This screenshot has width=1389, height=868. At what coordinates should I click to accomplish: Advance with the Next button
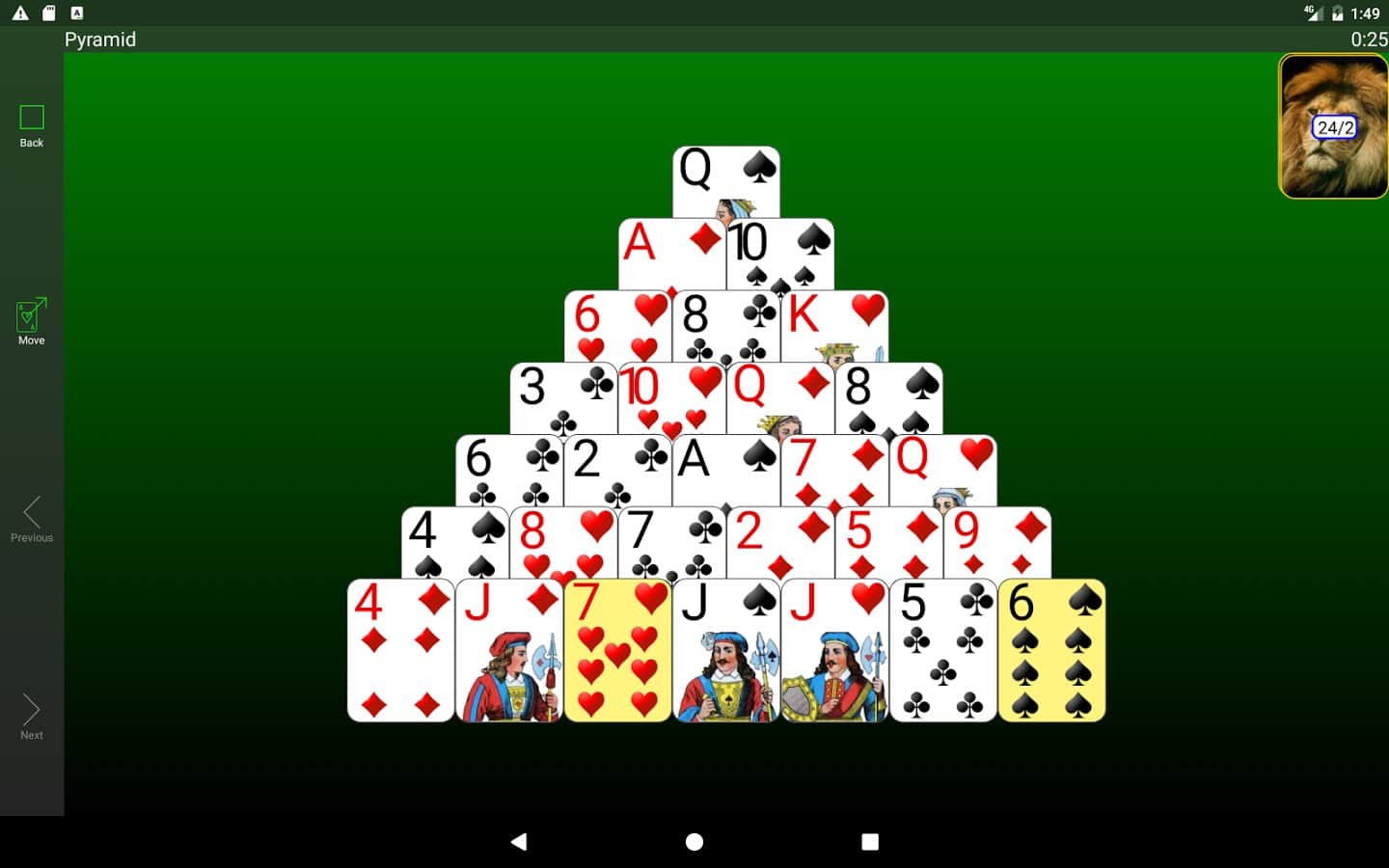pyautogui.click(x=32, y=717)
